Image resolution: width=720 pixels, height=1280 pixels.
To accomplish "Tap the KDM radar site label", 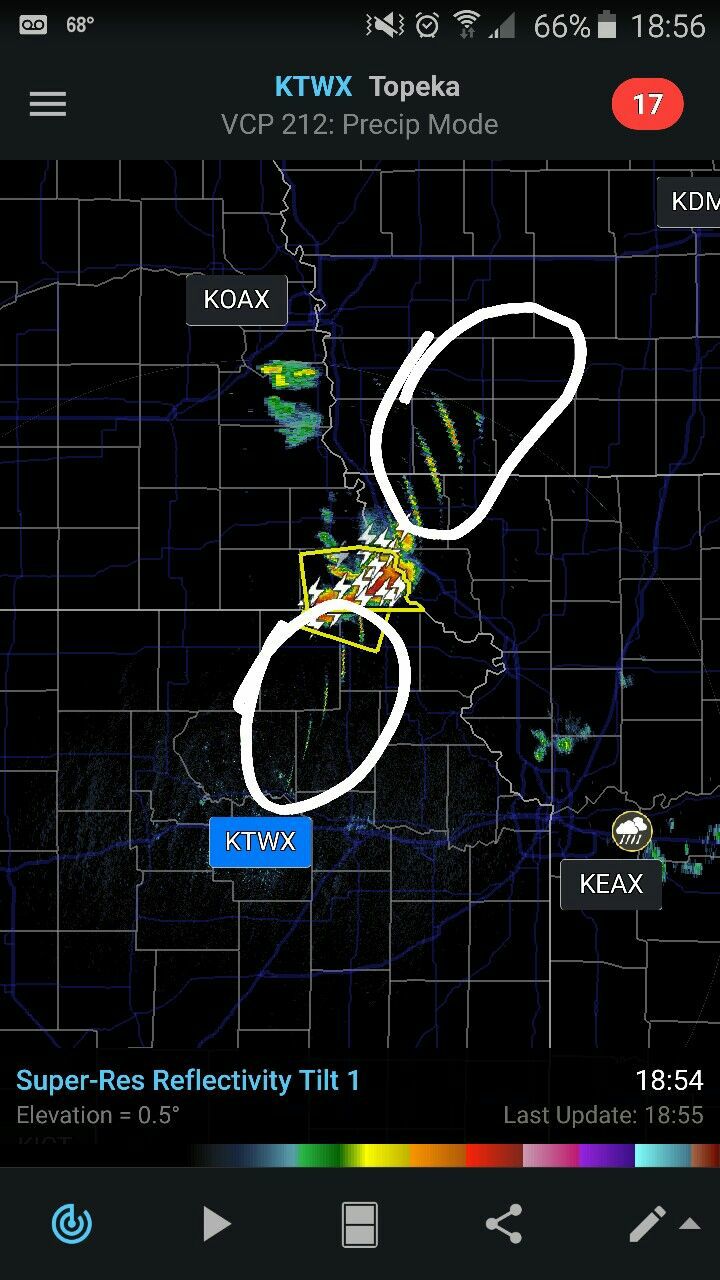I will tap(691, 201).
